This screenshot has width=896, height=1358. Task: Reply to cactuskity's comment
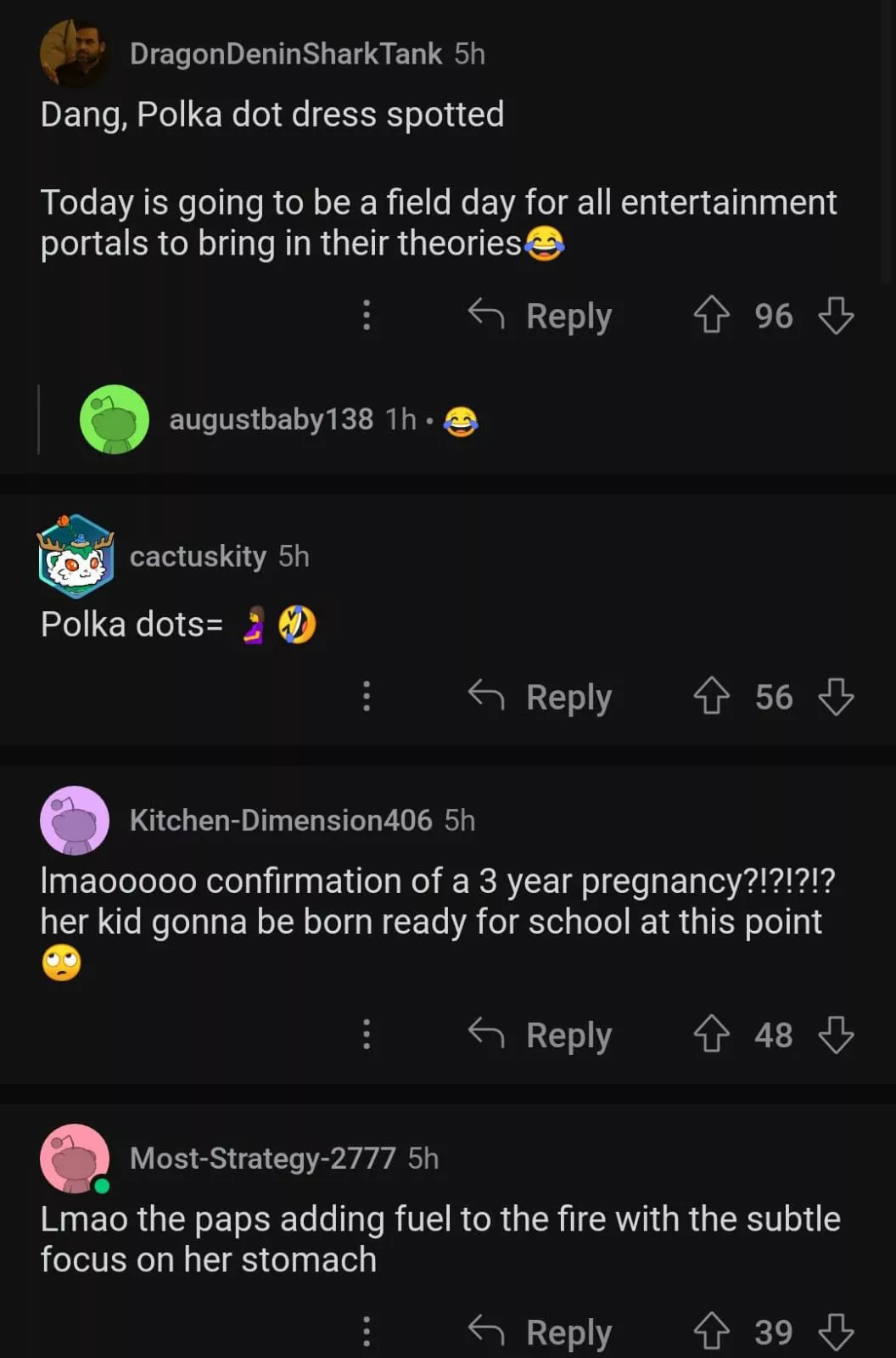(x=540, y=697)
